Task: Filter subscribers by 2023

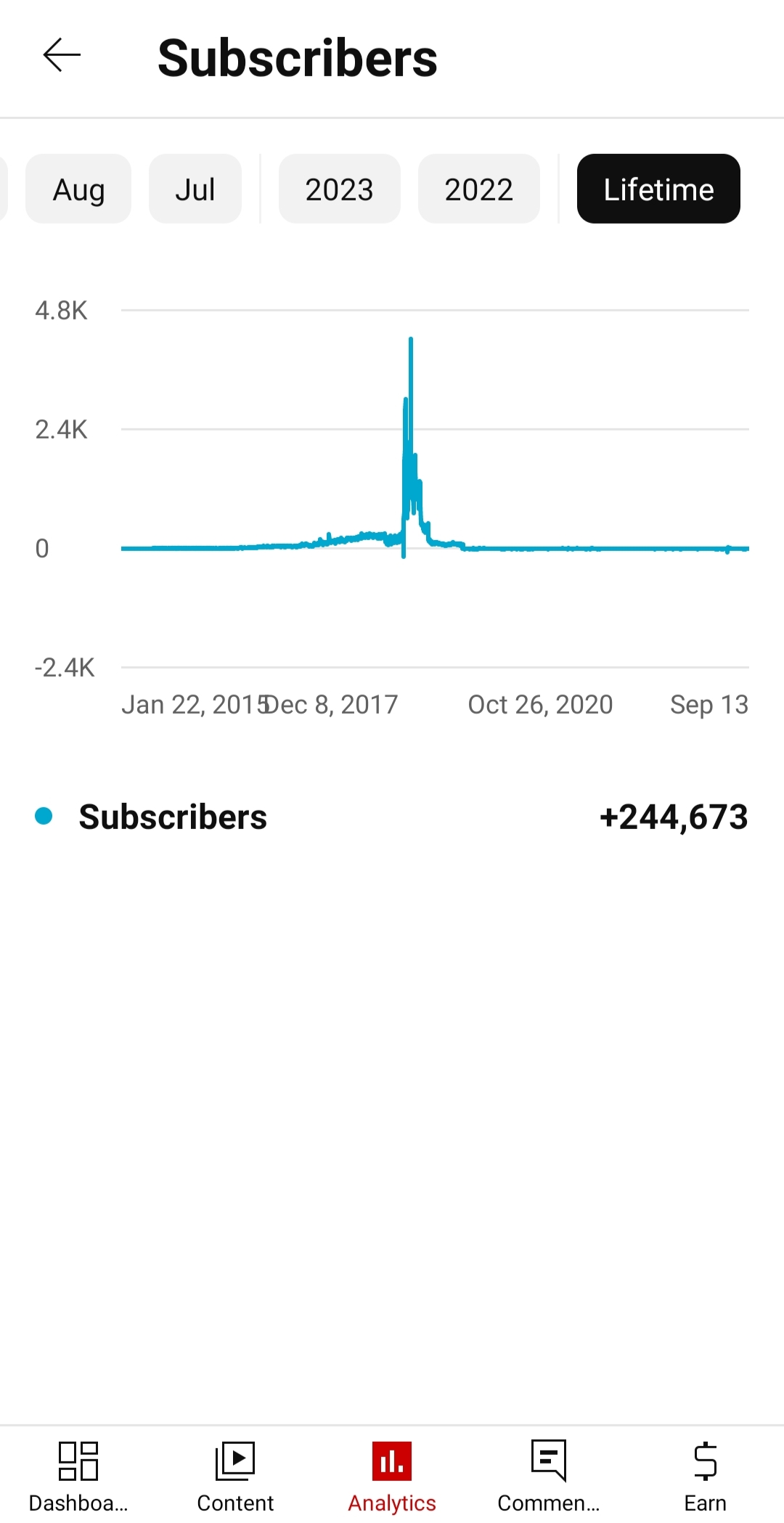Action: [x=340, y=189]
